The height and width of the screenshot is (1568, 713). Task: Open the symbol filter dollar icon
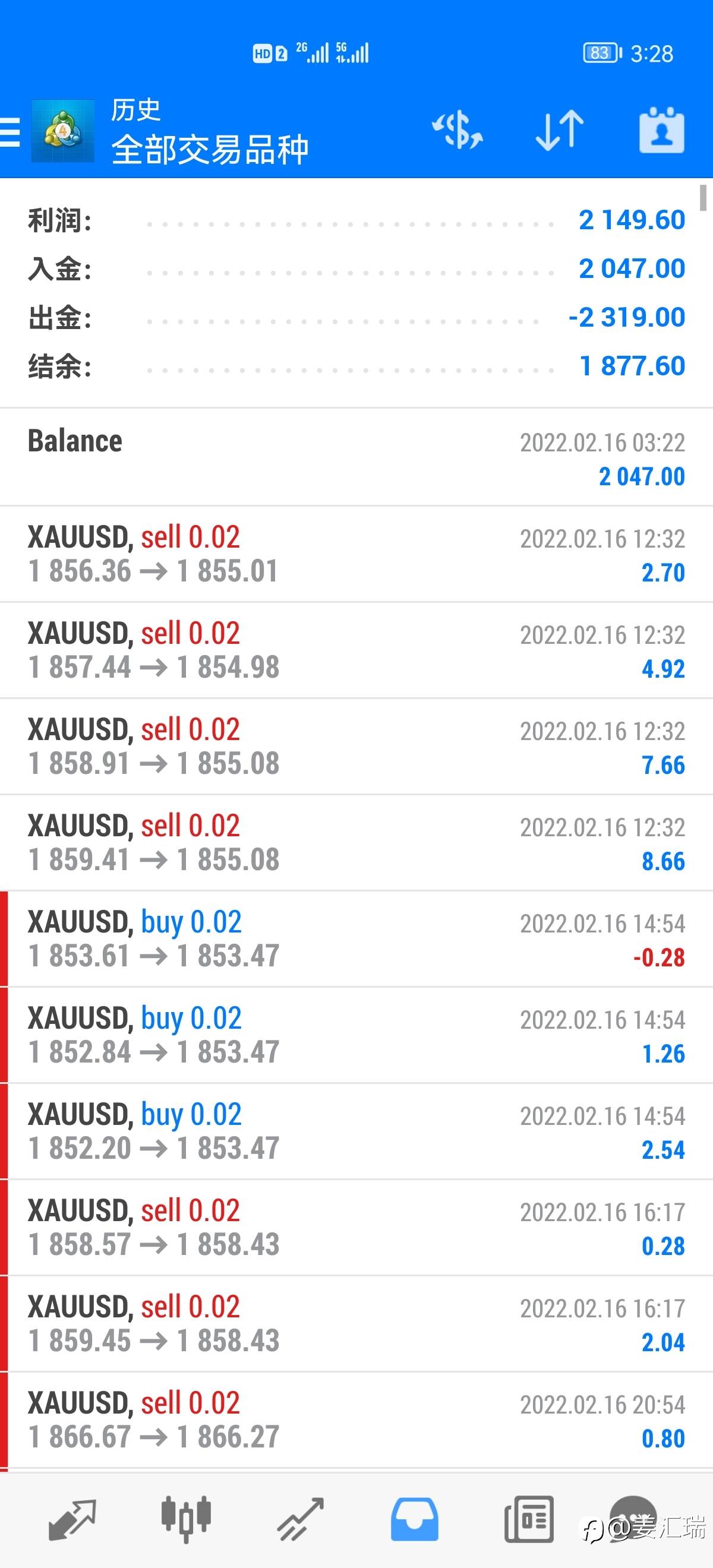(x=458, y=130)
